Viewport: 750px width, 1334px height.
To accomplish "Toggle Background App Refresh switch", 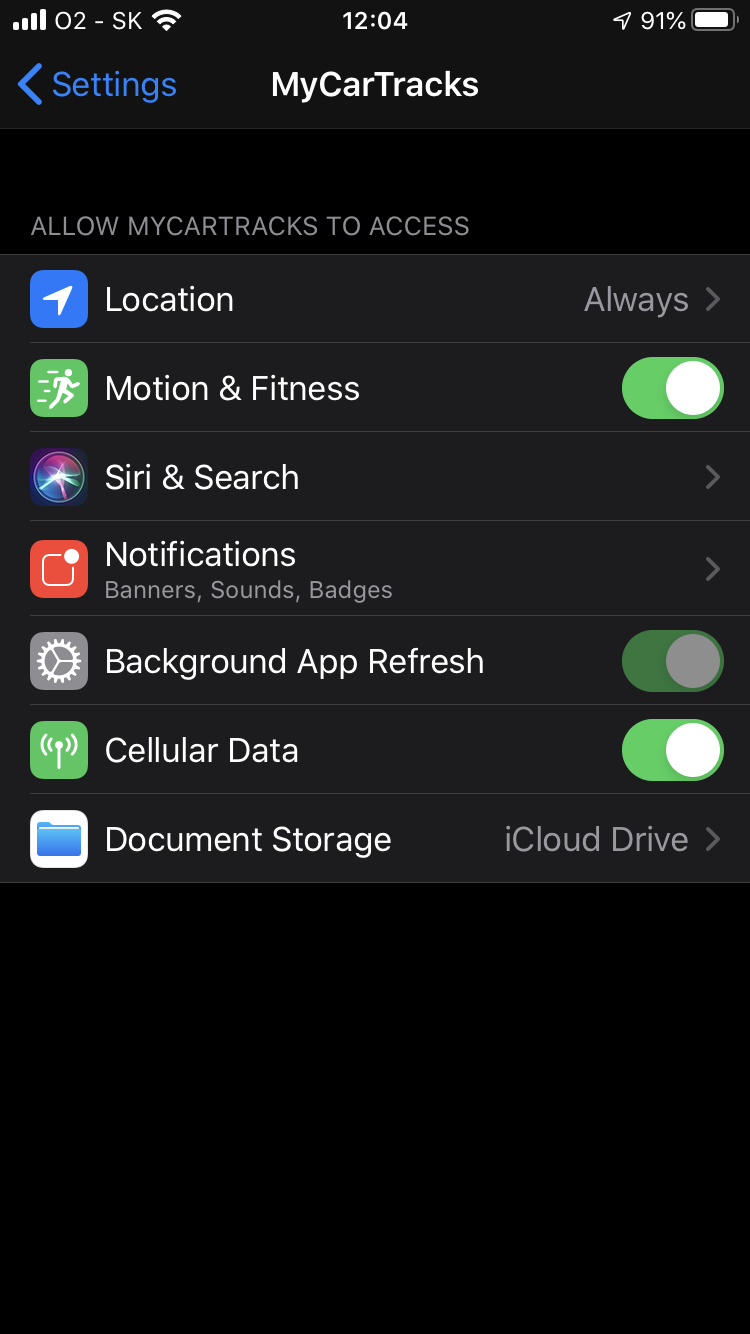I will 673,661.
